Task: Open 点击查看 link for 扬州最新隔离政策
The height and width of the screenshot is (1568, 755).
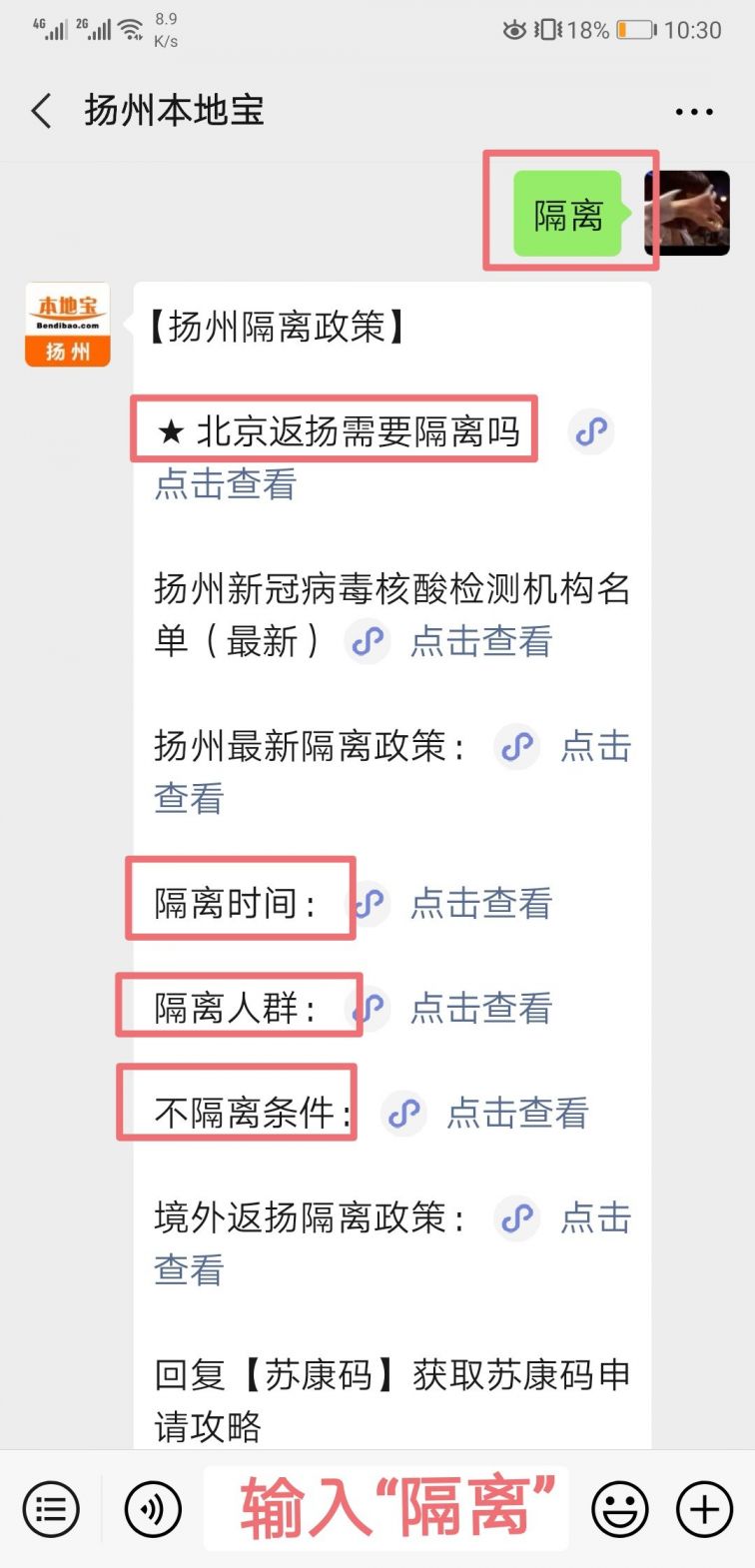Action: pyautogui.click(x=595, y=746)
